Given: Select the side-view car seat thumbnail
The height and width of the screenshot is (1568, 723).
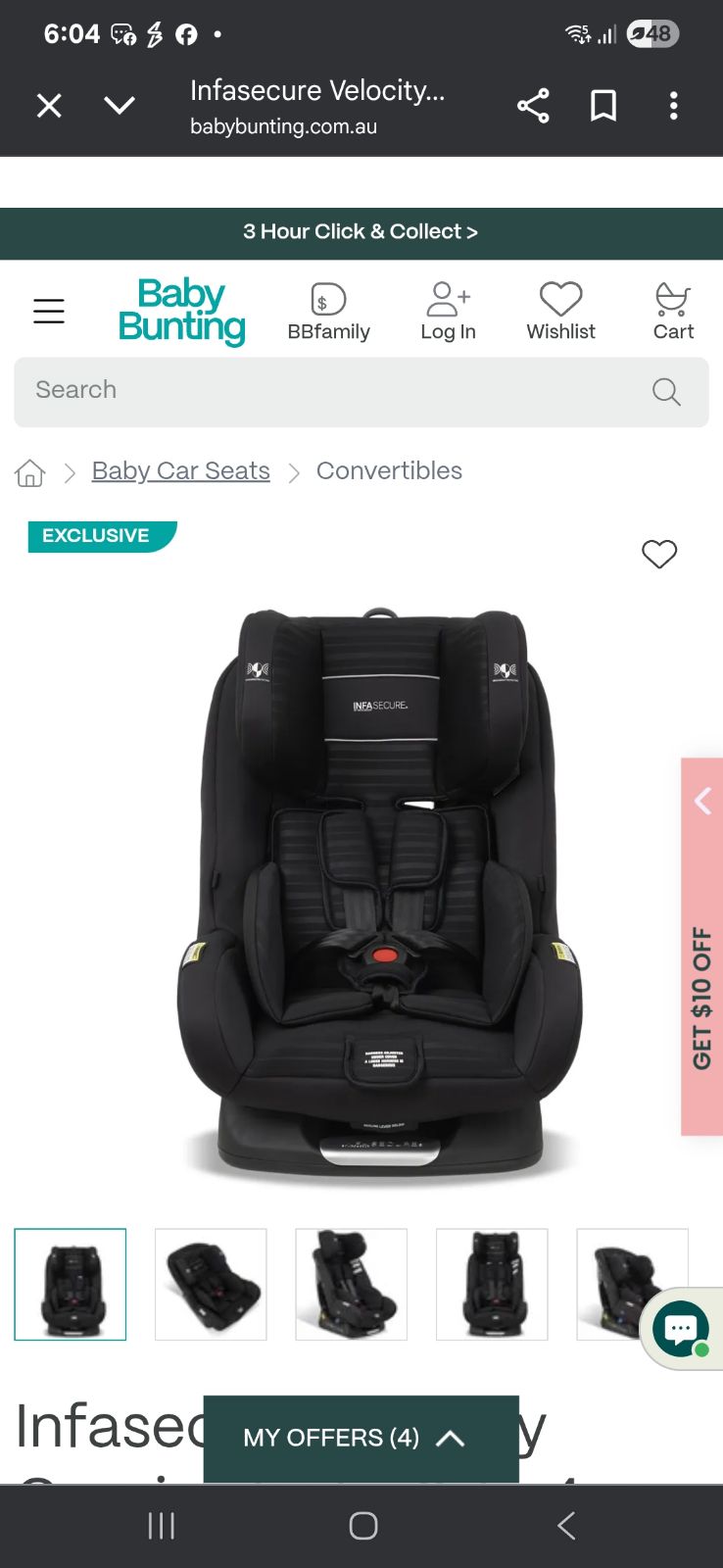Looking at the screenshot, I should (632, 1284).
